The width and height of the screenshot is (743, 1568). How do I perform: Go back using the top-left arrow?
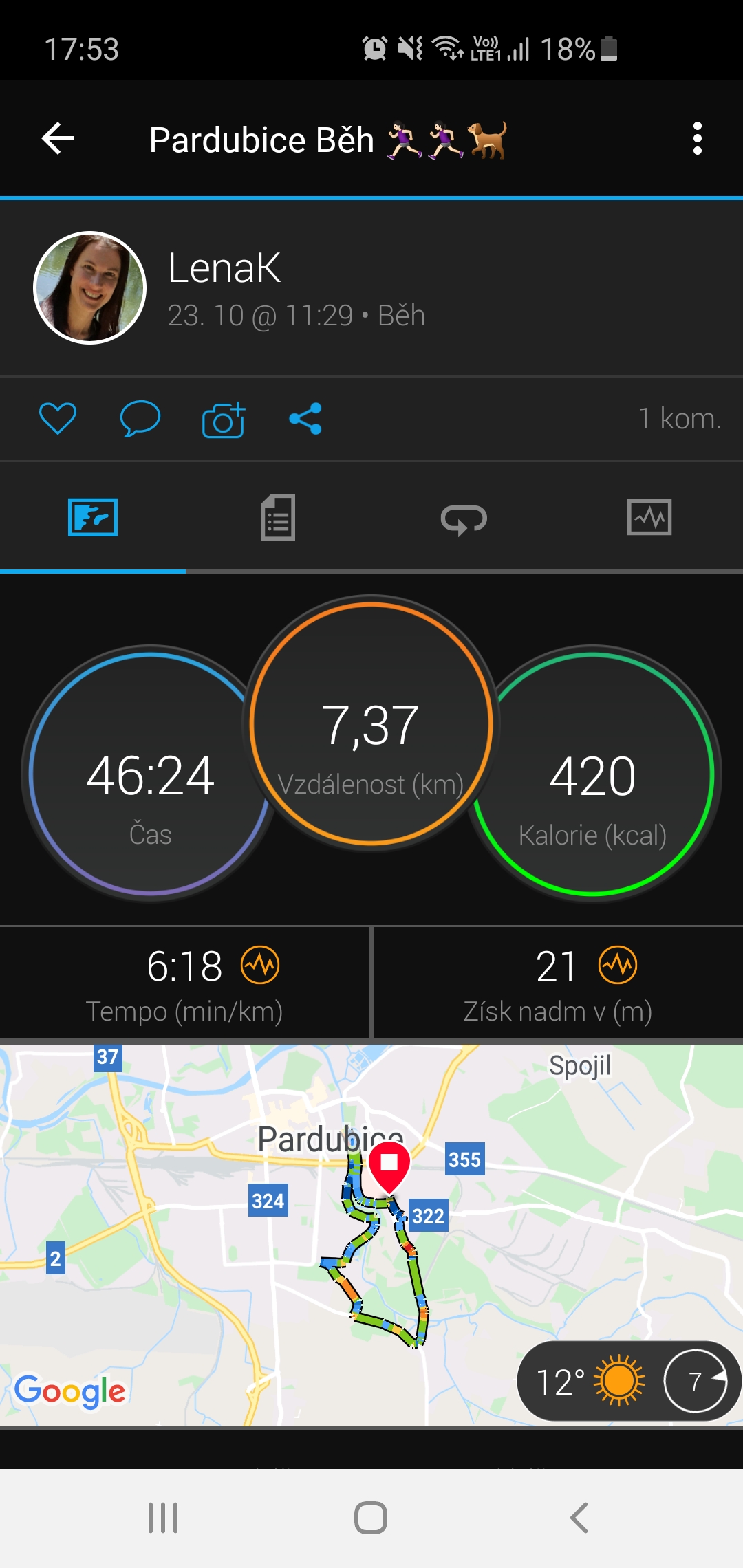[x=58, y=139]
